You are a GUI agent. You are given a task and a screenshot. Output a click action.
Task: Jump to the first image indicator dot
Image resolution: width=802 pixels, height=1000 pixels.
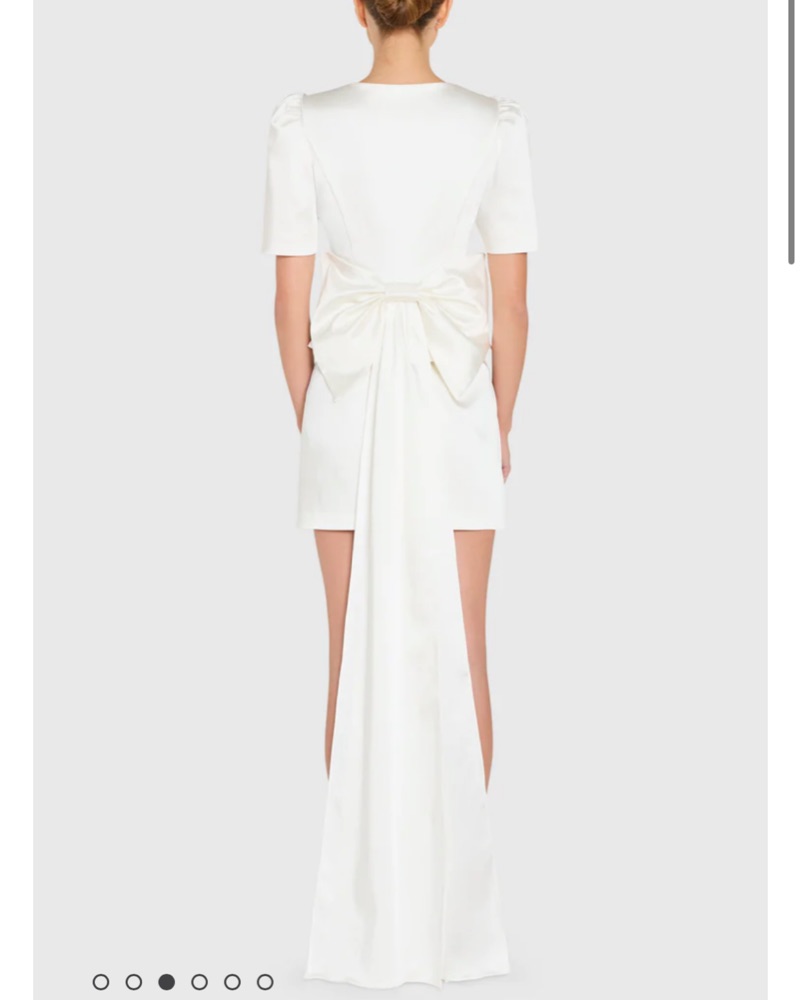(x=101, y=982)
